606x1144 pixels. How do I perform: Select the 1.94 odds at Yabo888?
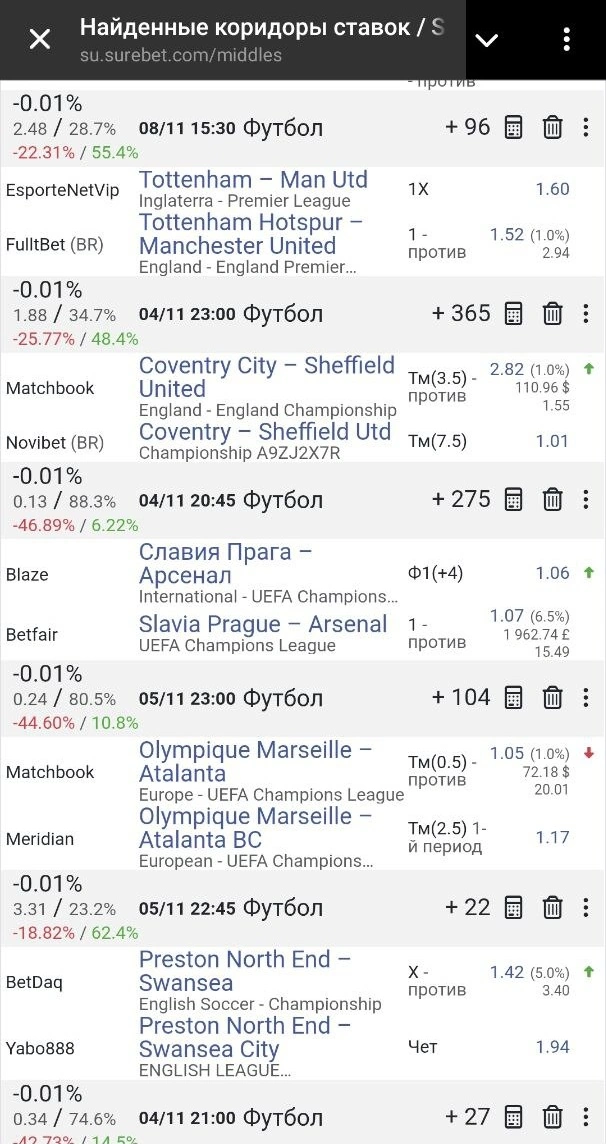tap(552, 1047)
